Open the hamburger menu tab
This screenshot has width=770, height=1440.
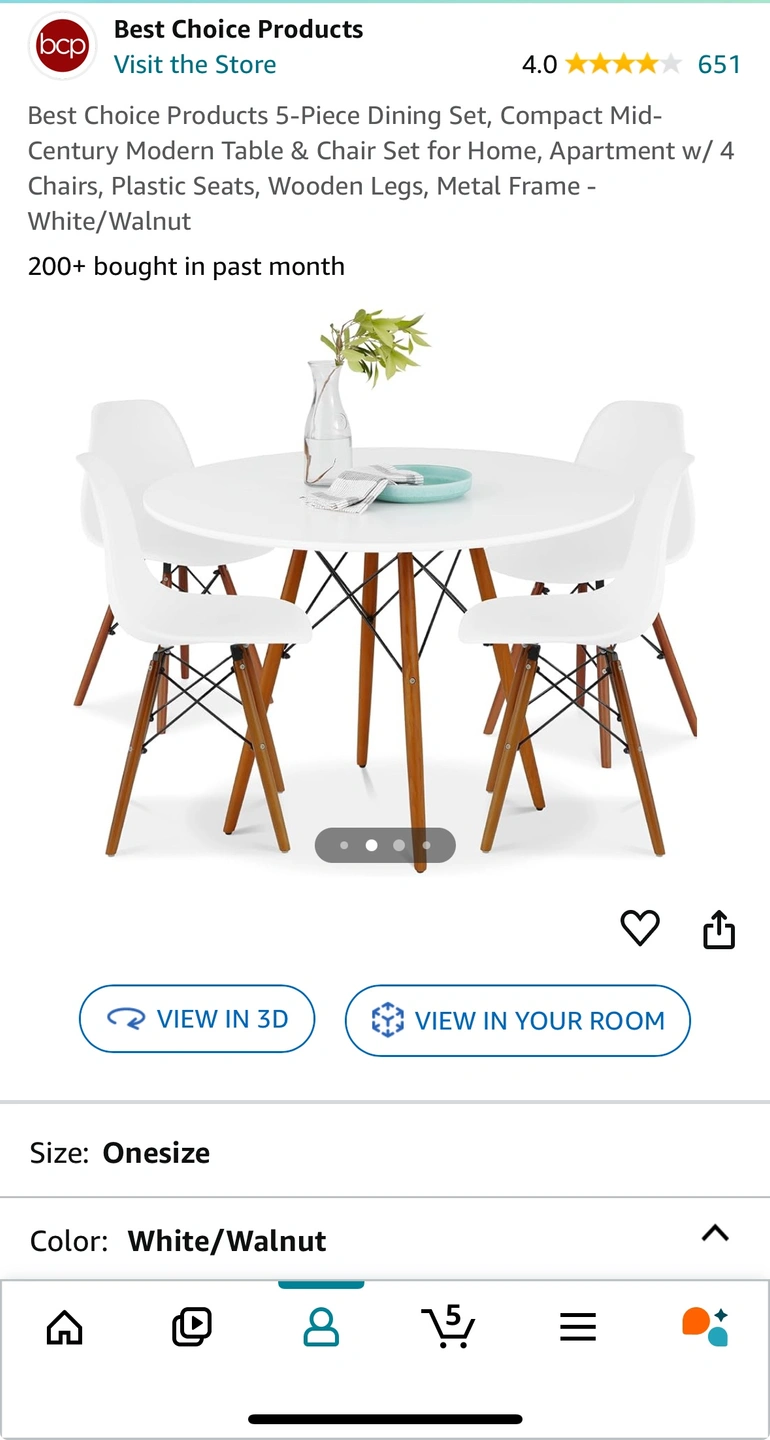point(577,1327)
